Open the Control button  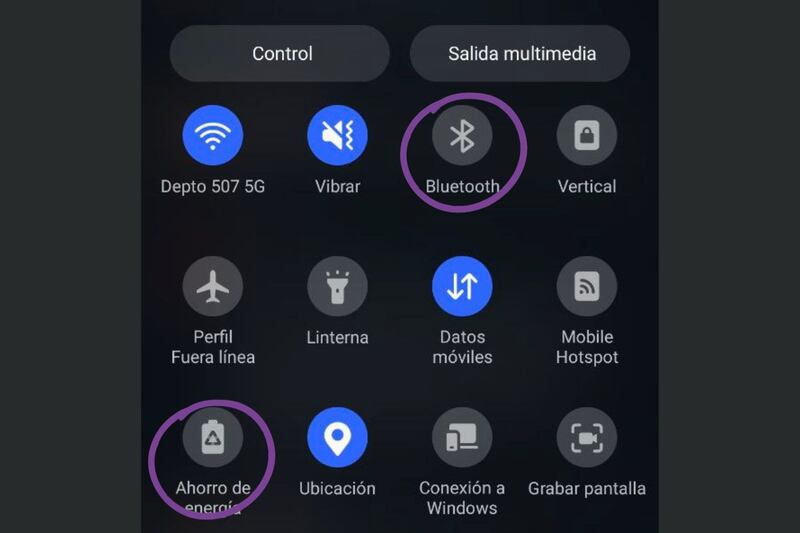point(280,53)
